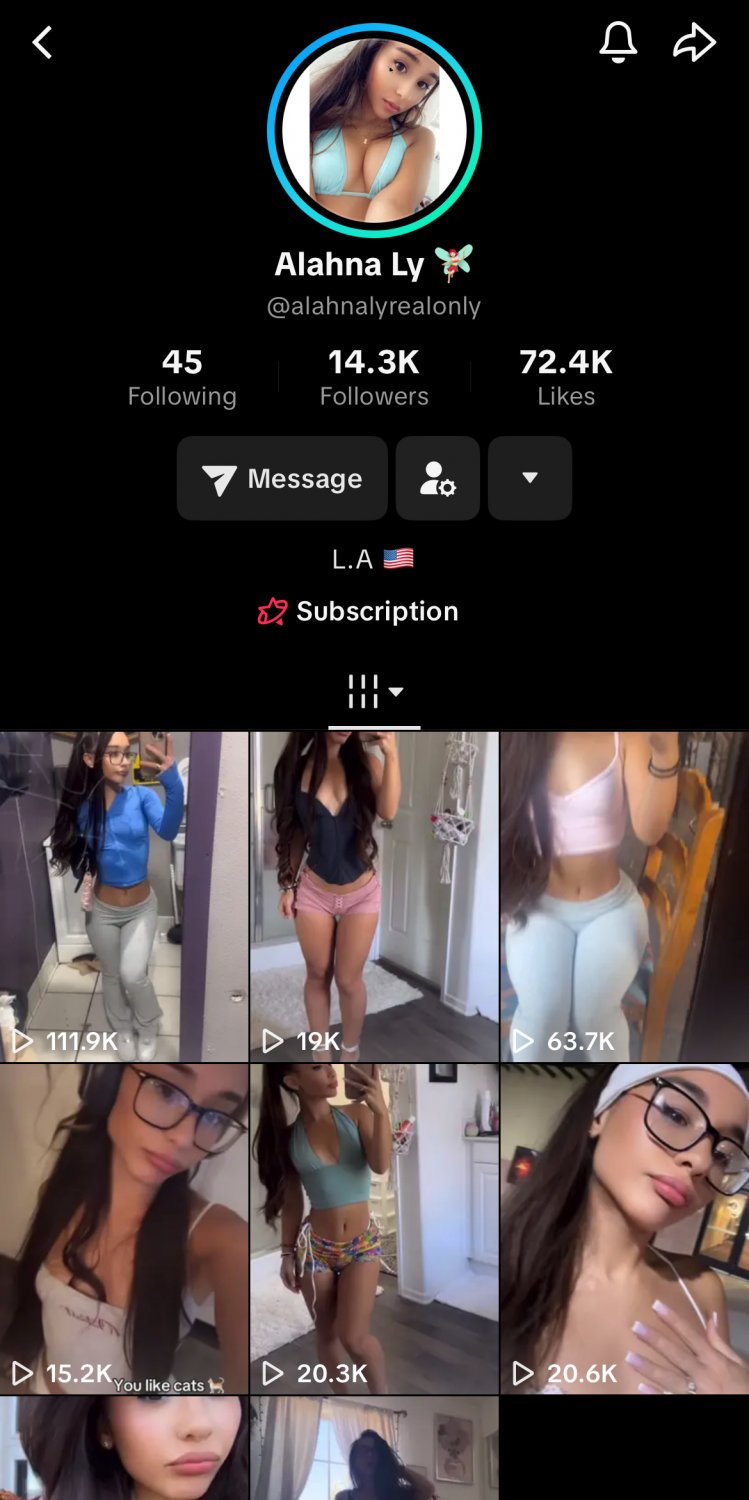Go back using the top-left arrow
Viewport: 749px width, 1500px height.
[42, 43]
